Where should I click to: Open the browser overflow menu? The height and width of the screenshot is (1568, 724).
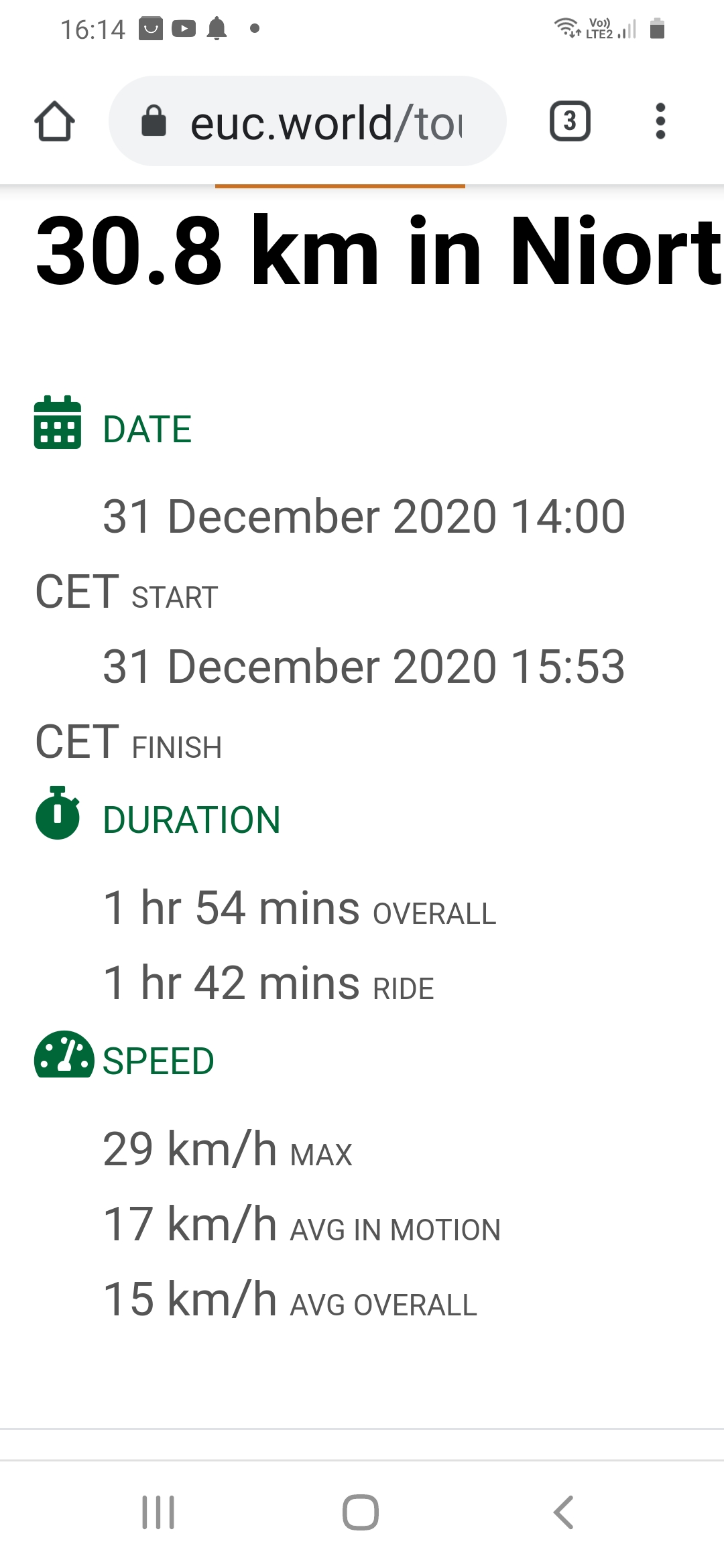point(660,121)
